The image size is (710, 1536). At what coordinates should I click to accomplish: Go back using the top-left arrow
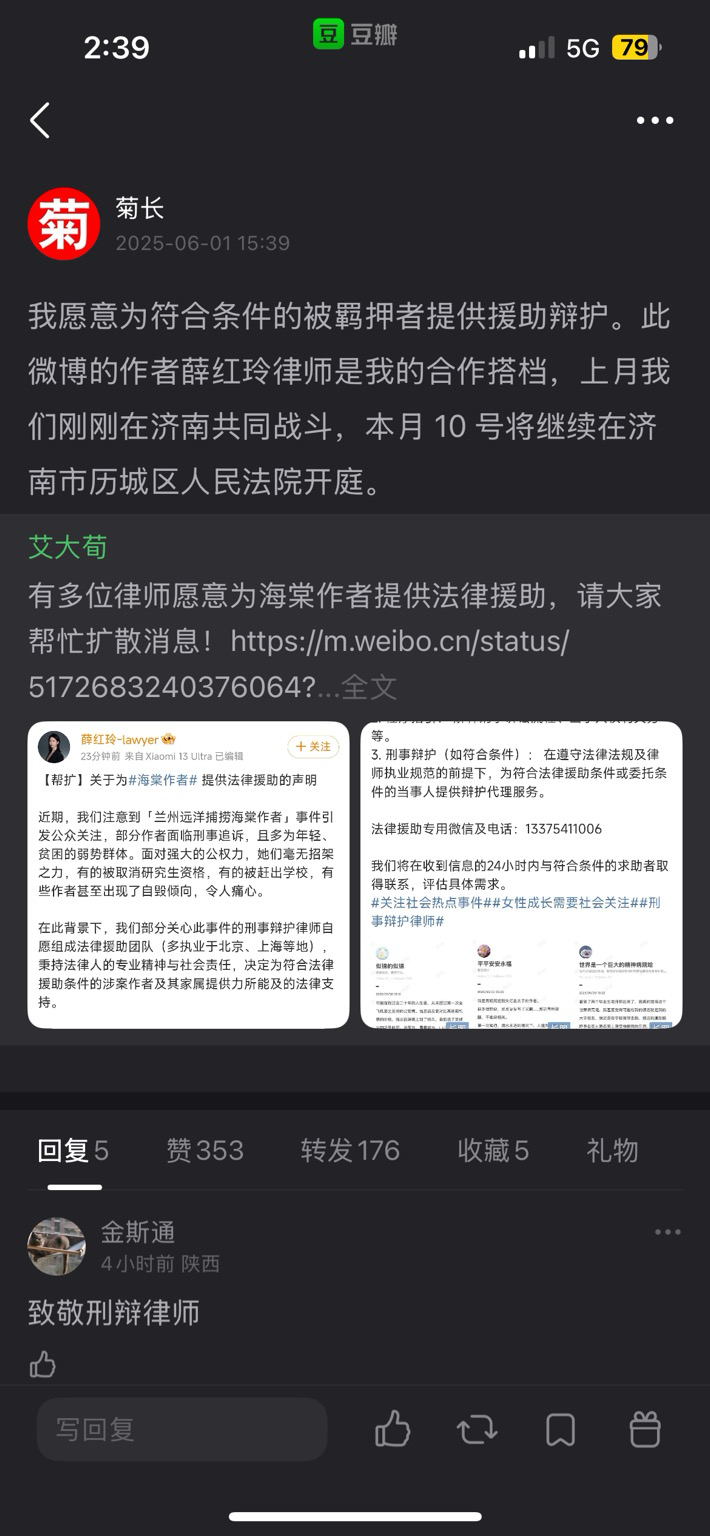tap(40, 120)
